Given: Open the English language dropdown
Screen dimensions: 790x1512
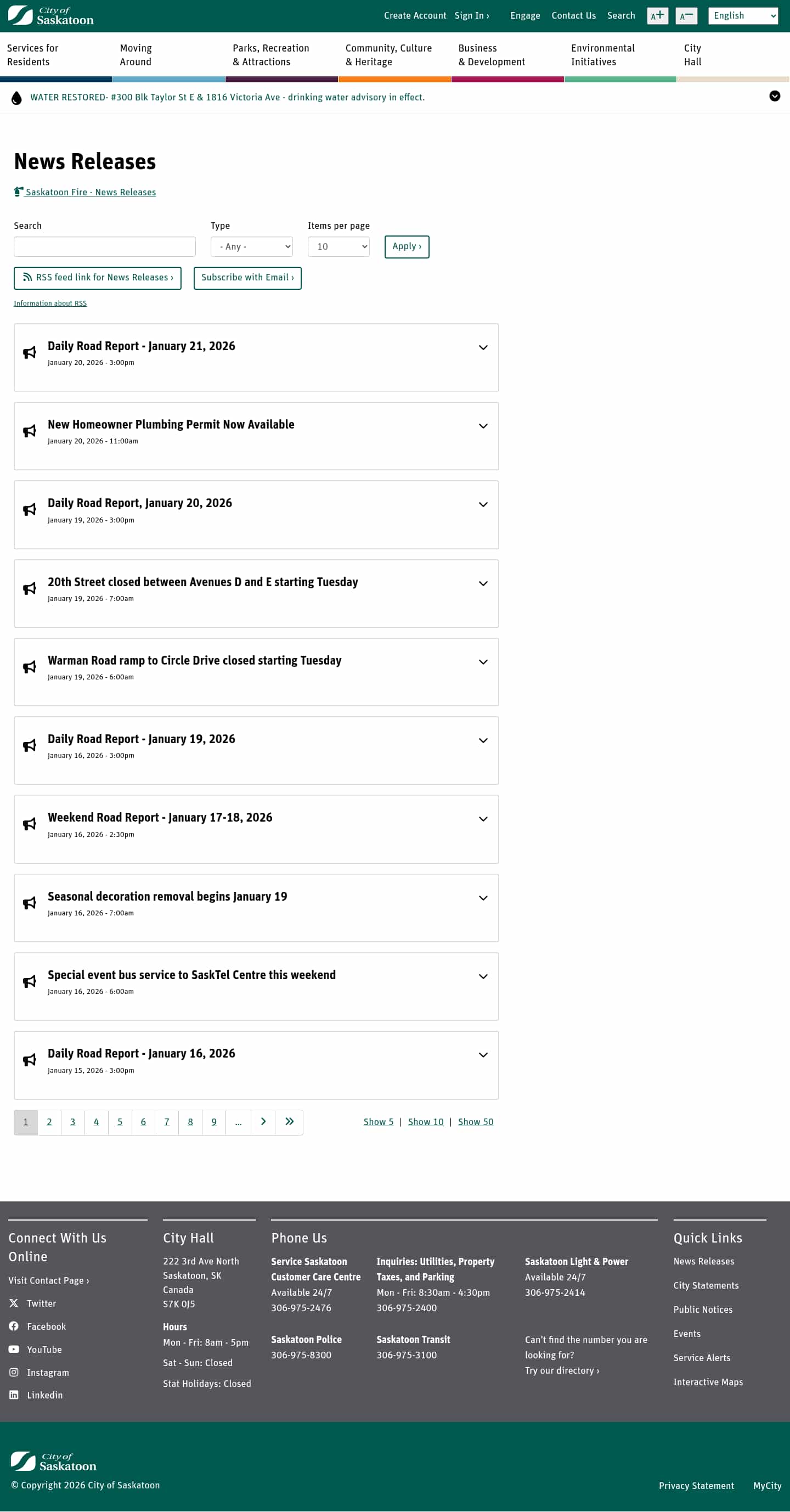Looking at the screenshot, I should coord(742,16).
